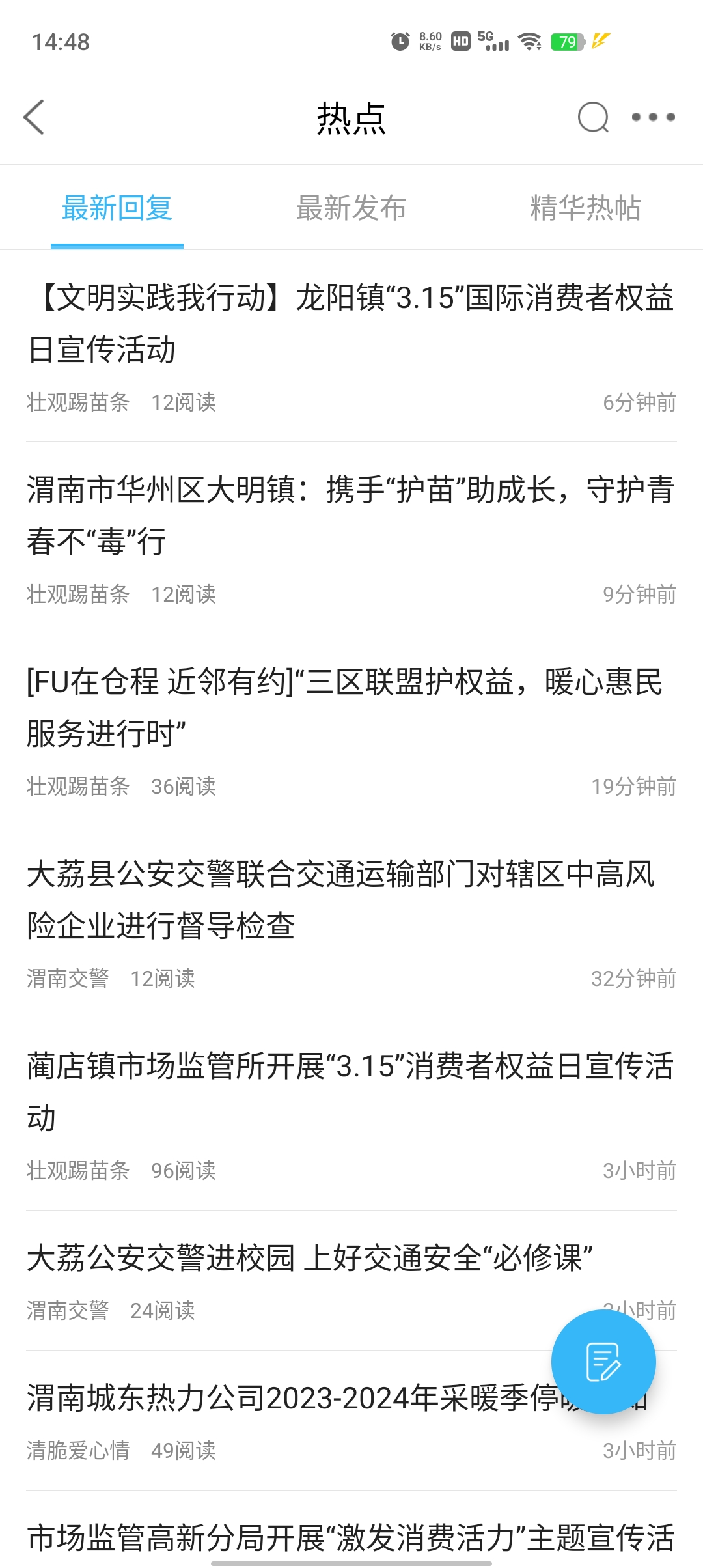Image resolution: width=703 pixels, height=1568 pixels.
Task: Switch to the 最新发布 tab
Action: 351,207
